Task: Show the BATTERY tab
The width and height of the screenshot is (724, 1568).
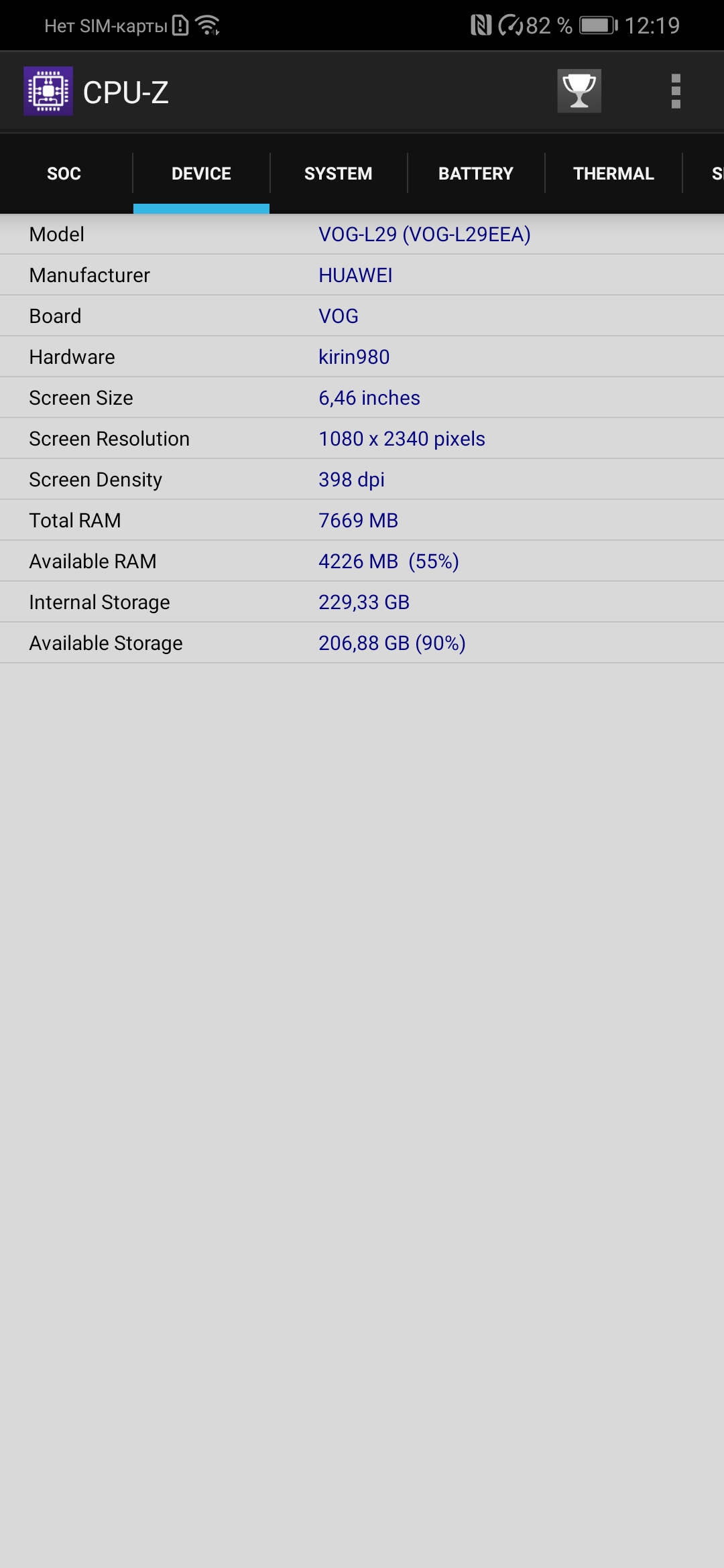Action: pos(475,174)
